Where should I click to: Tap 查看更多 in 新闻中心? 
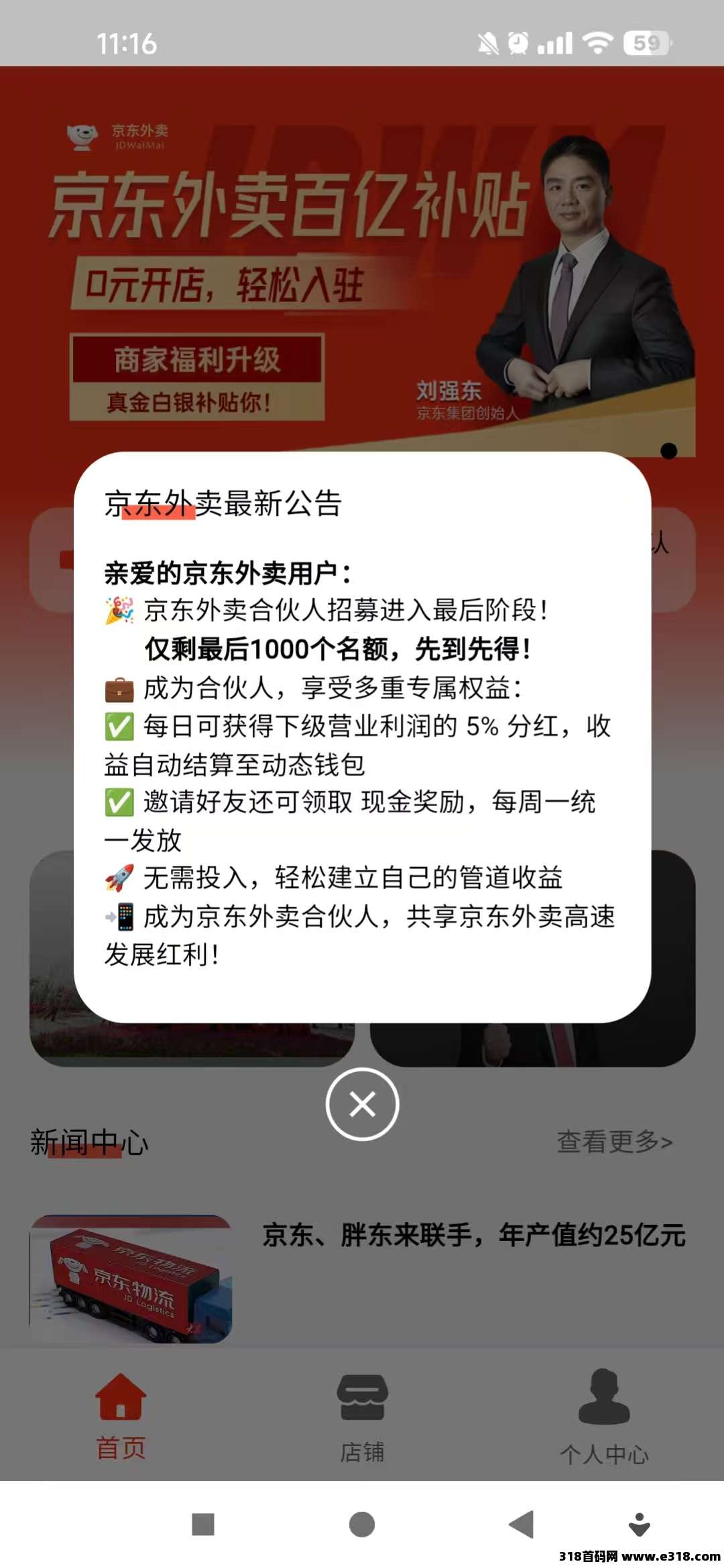click(x=614, y=1142)
